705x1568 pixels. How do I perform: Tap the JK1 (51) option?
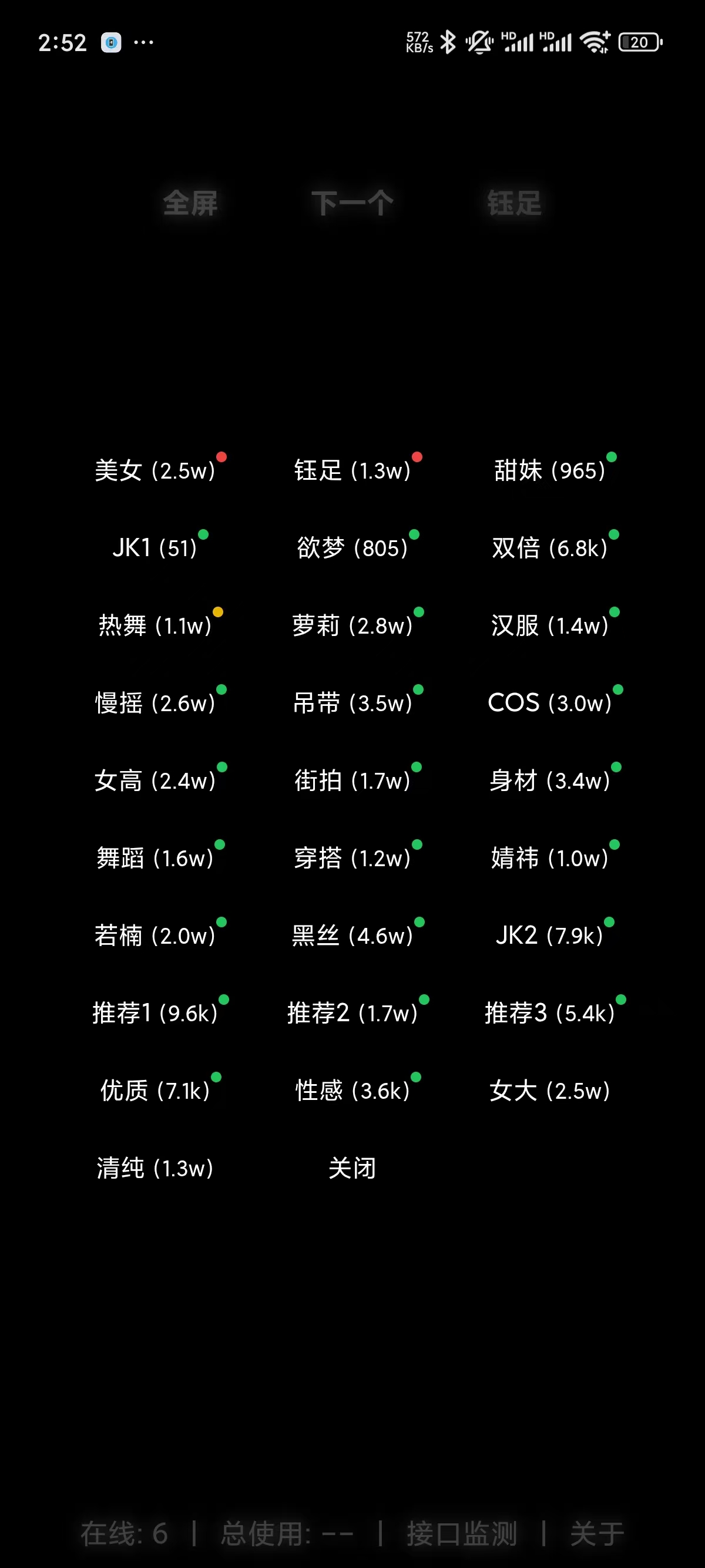click(155, 548)
